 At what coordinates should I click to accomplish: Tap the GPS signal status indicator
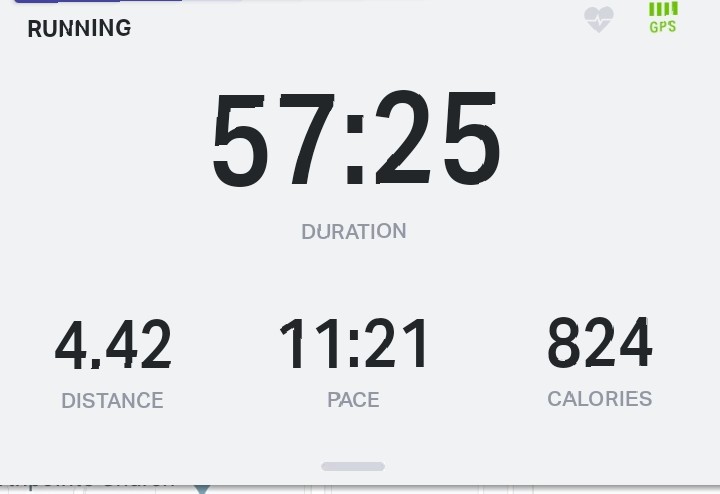tap(662, 18)
